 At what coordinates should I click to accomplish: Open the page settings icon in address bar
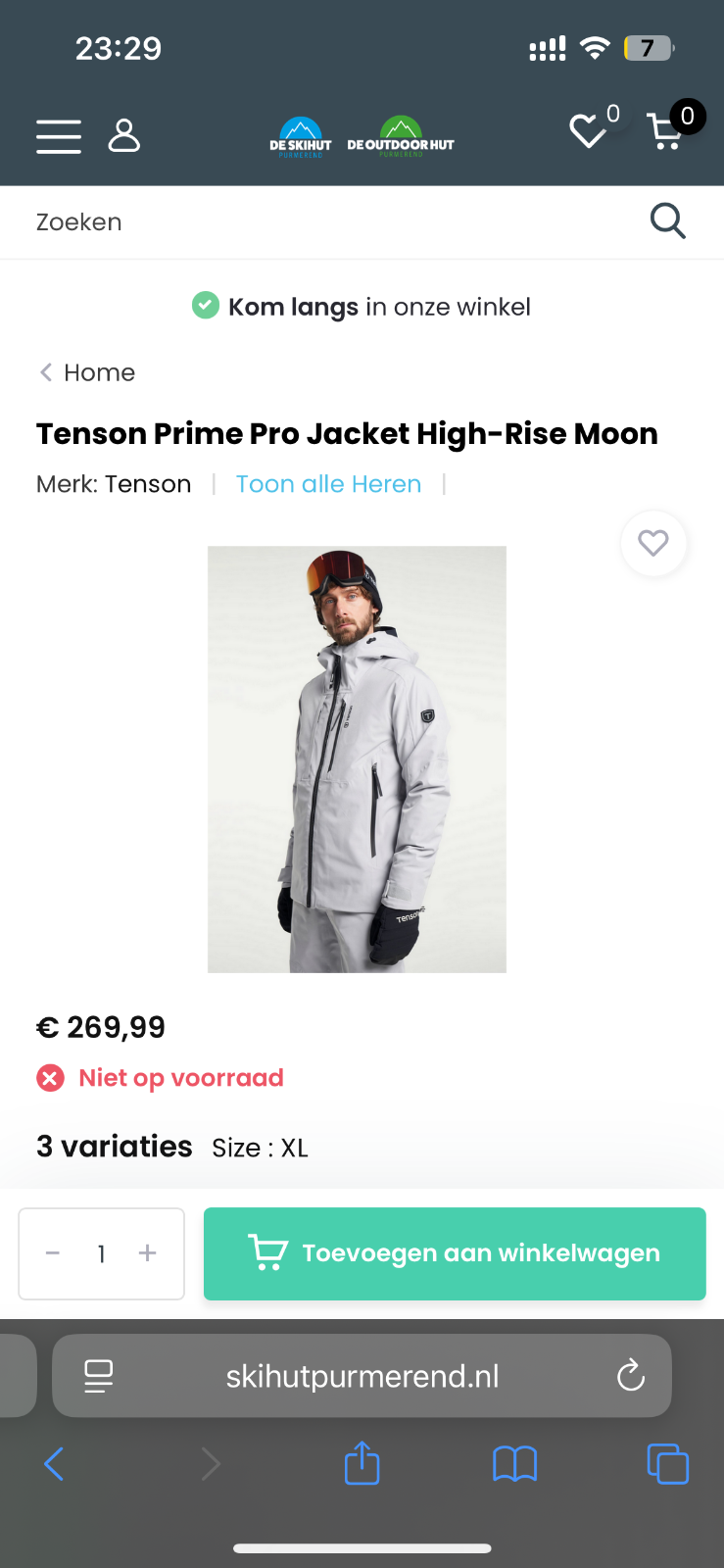coord(98,1376)
